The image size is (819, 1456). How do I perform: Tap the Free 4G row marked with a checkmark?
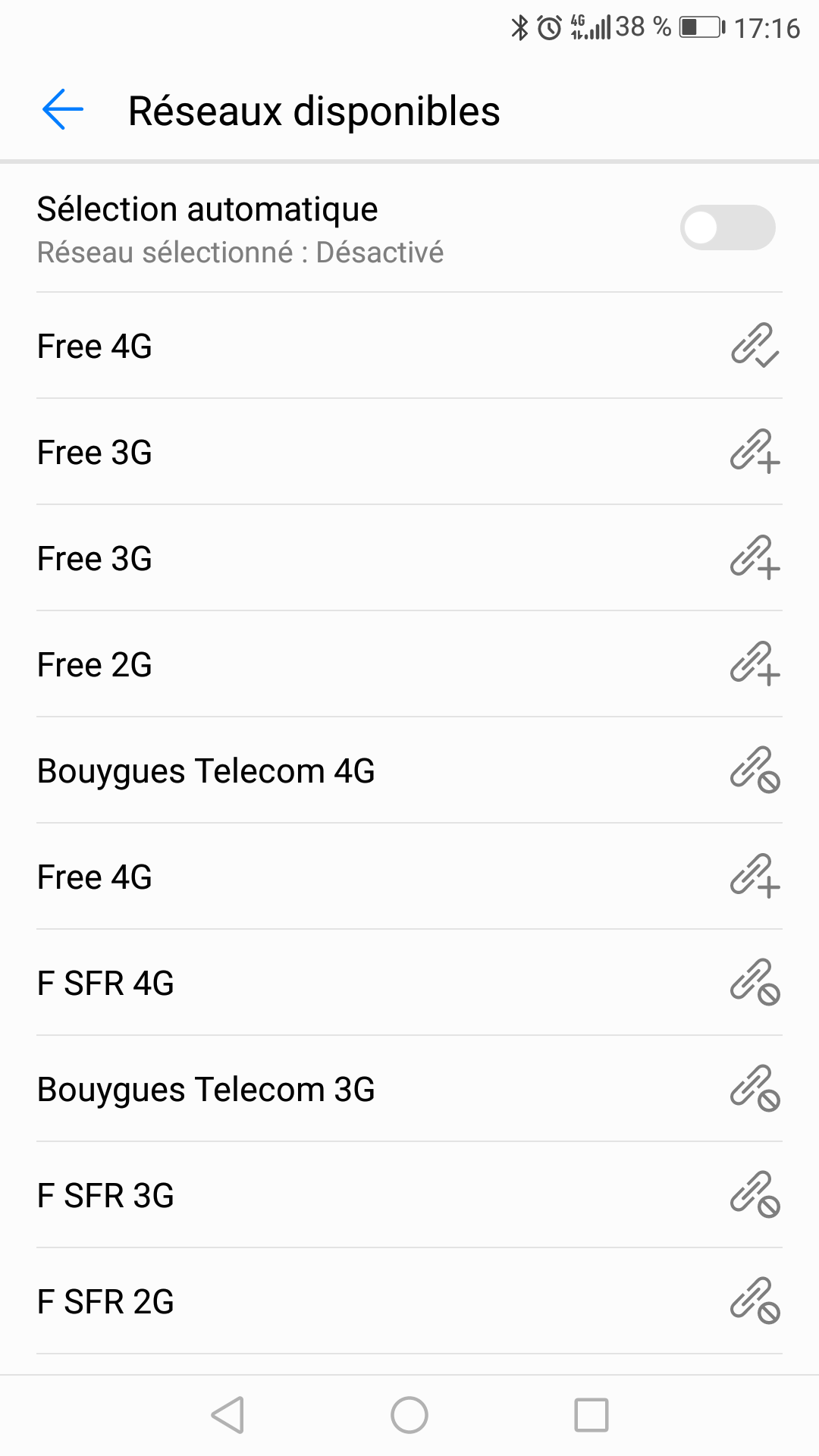pyautogui.click(x=409, y=346)
